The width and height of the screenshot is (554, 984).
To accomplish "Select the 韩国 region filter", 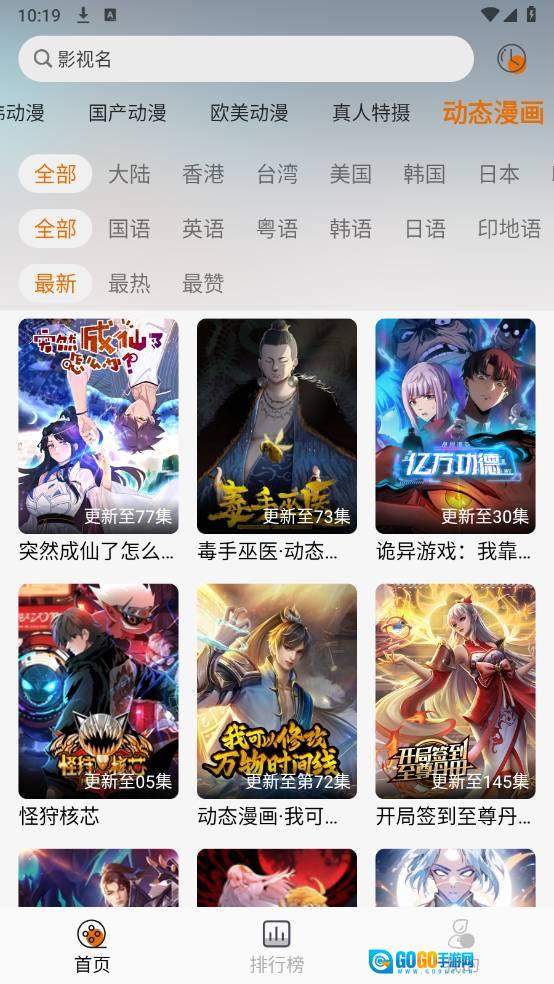I will pyautogui.click(x=424, y=174).
